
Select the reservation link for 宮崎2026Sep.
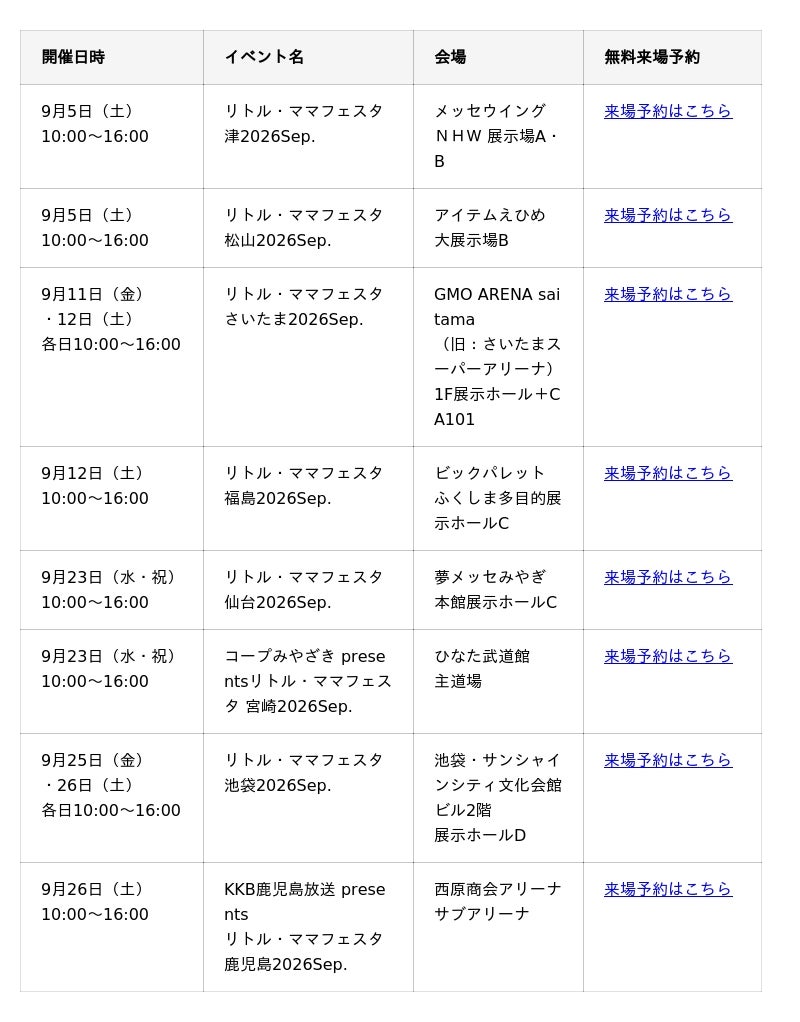tap(668, 656)
